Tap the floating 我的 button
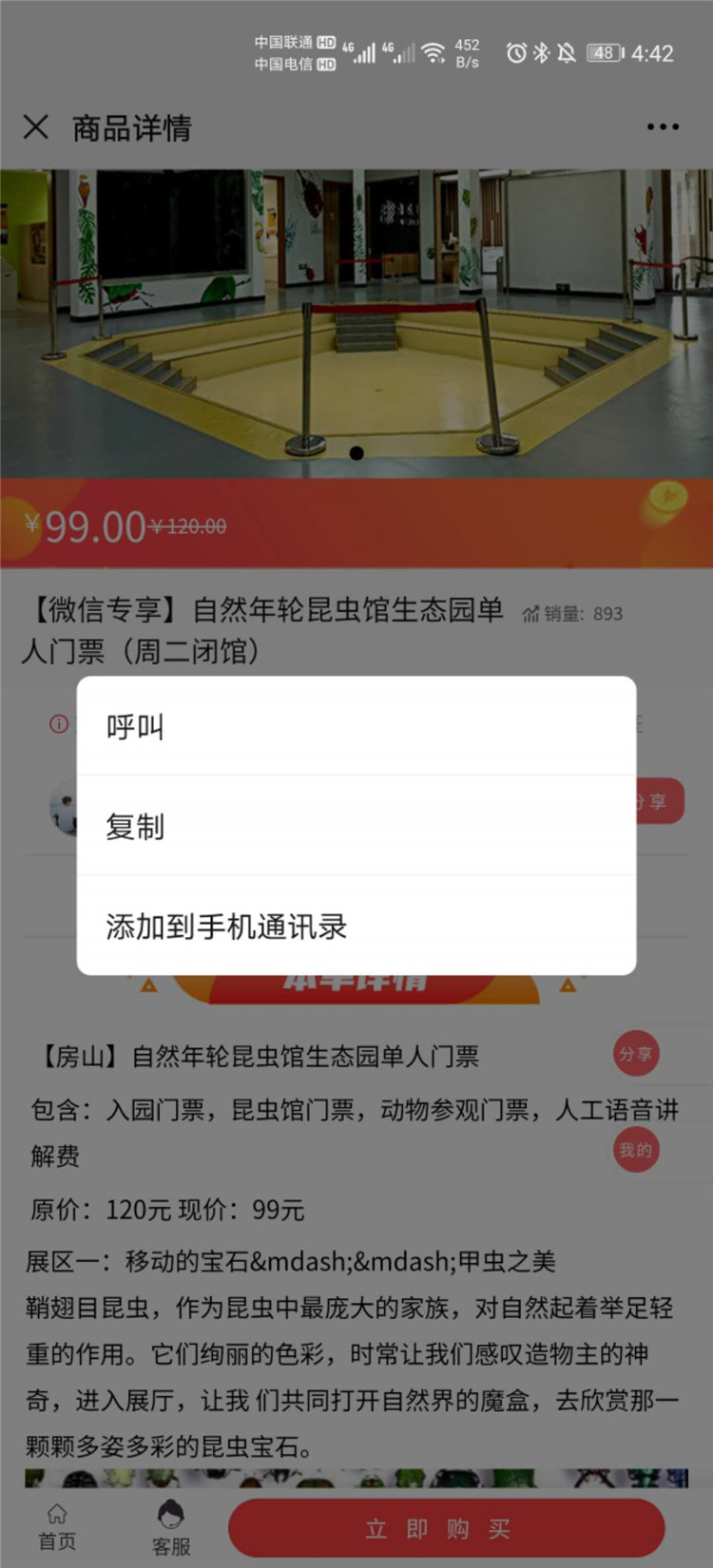Viewport: 713px width, 1568px height. pyautogui.click(x=636, y=1150)
